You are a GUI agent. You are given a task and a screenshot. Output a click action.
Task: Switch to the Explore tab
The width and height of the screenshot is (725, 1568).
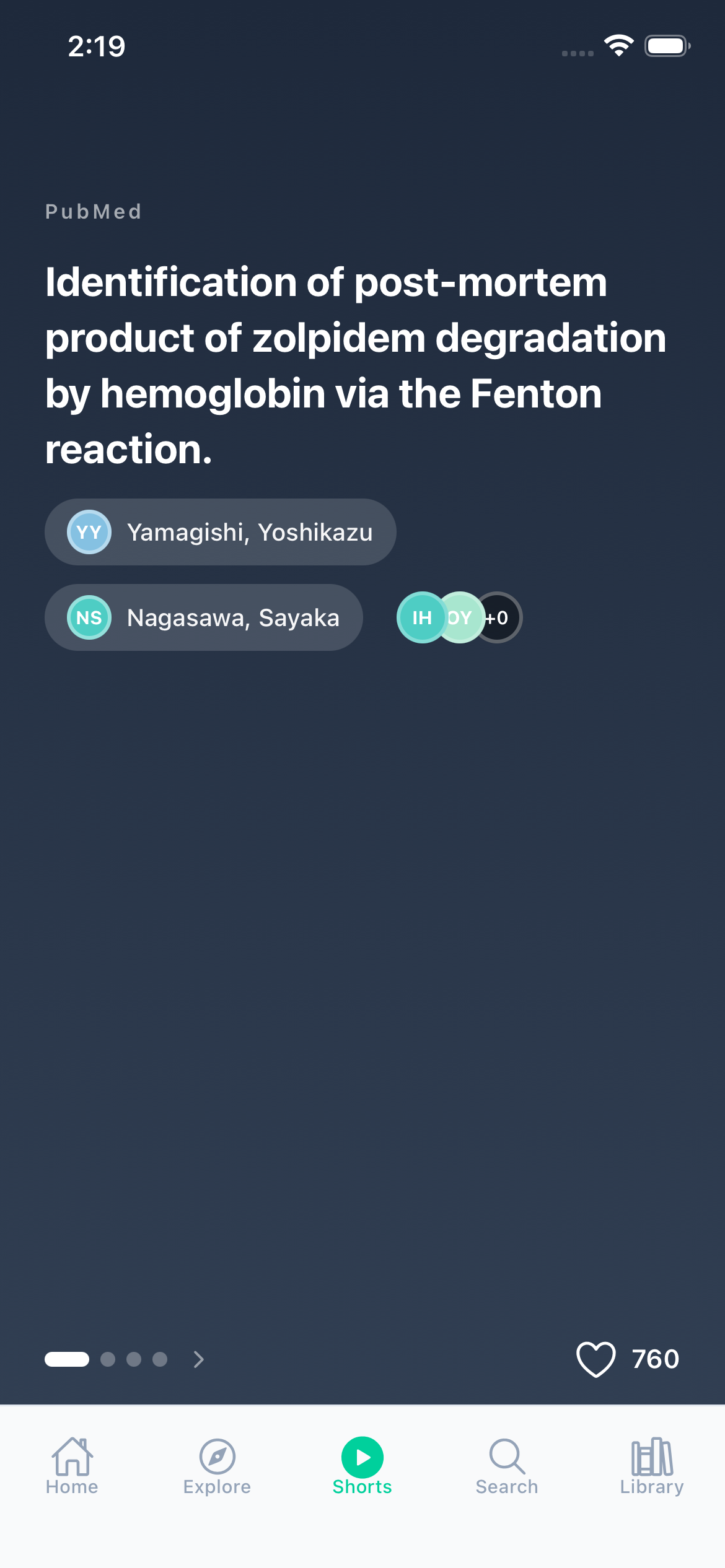[x=217, y=1466]
